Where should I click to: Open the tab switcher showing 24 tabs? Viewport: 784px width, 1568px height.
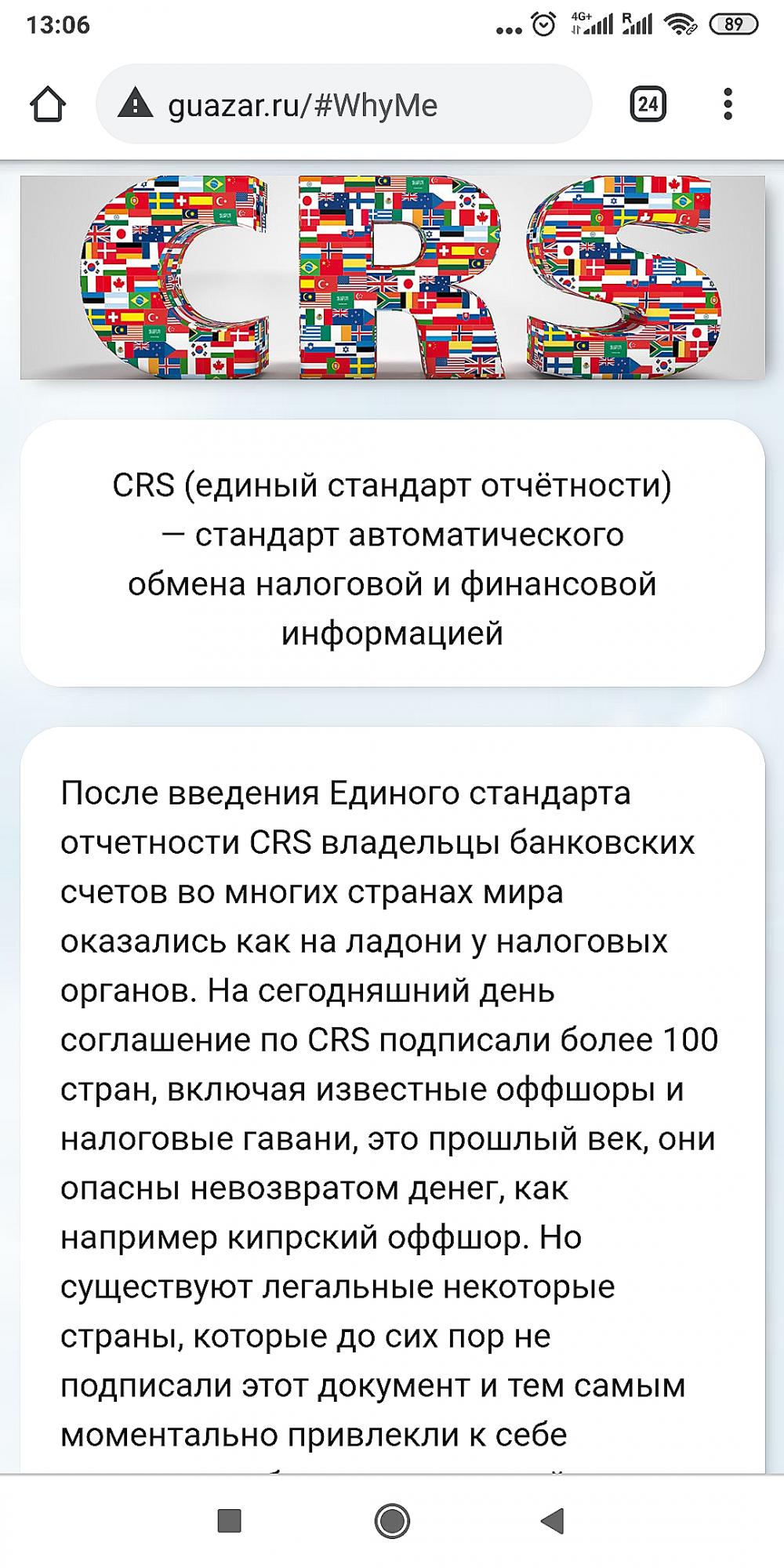648,104
